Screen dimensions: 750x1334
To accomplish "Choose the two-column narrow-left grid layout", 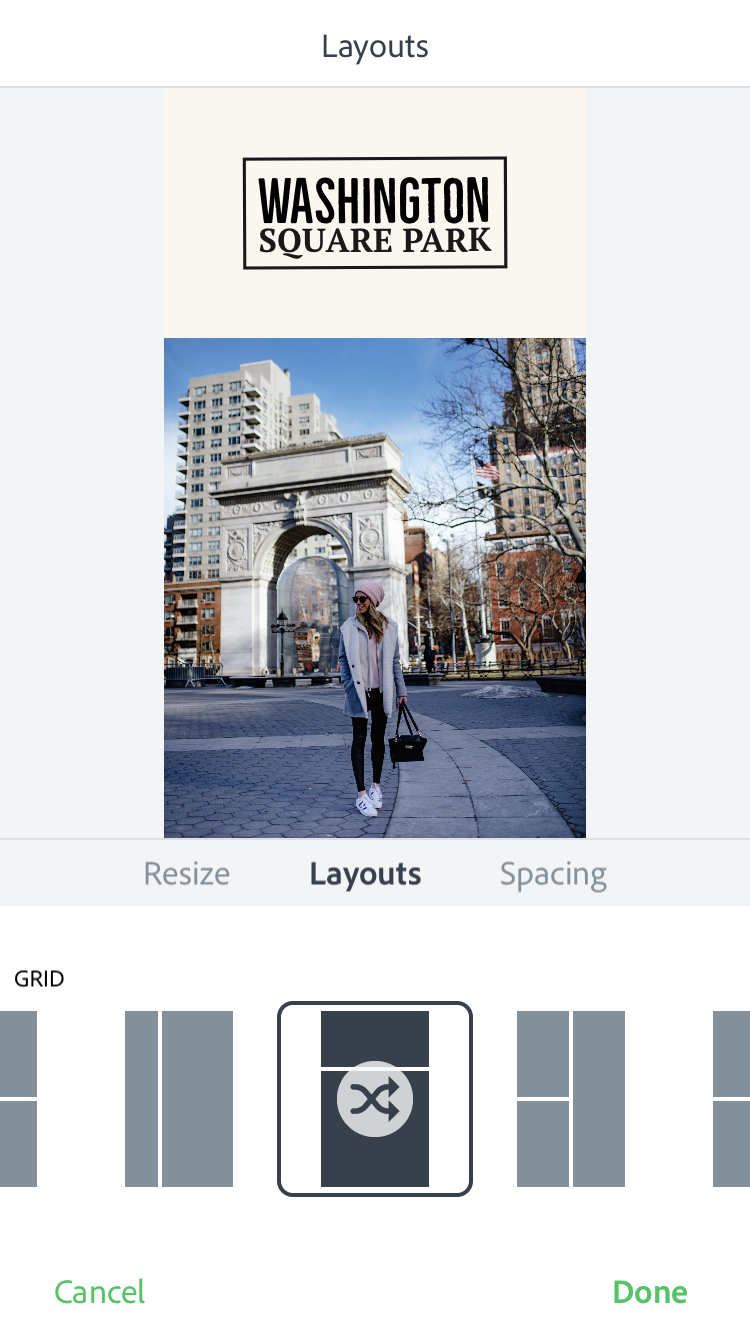I will click(x=179, y=1098).
